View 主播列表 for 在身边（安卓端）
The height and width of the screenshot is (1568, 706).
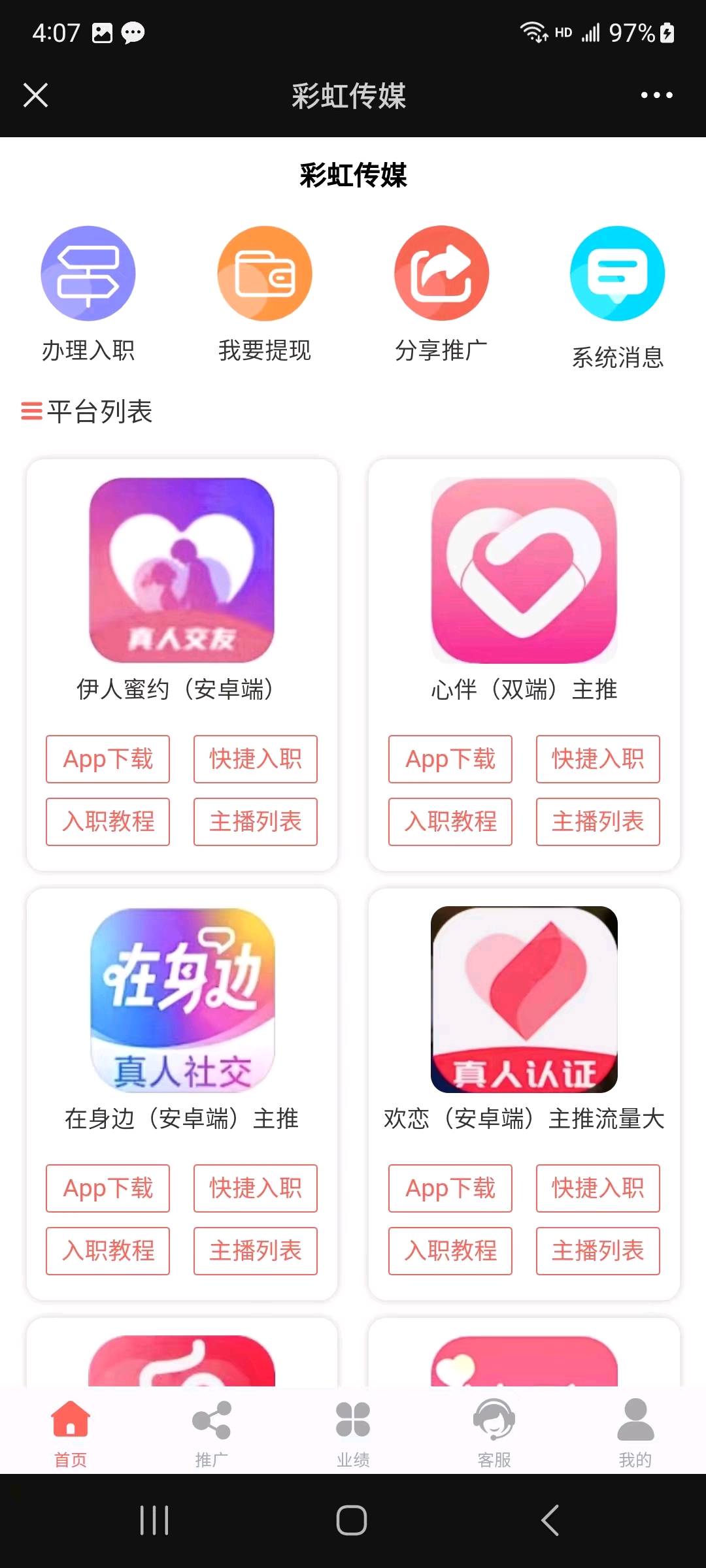(255, 1251)
